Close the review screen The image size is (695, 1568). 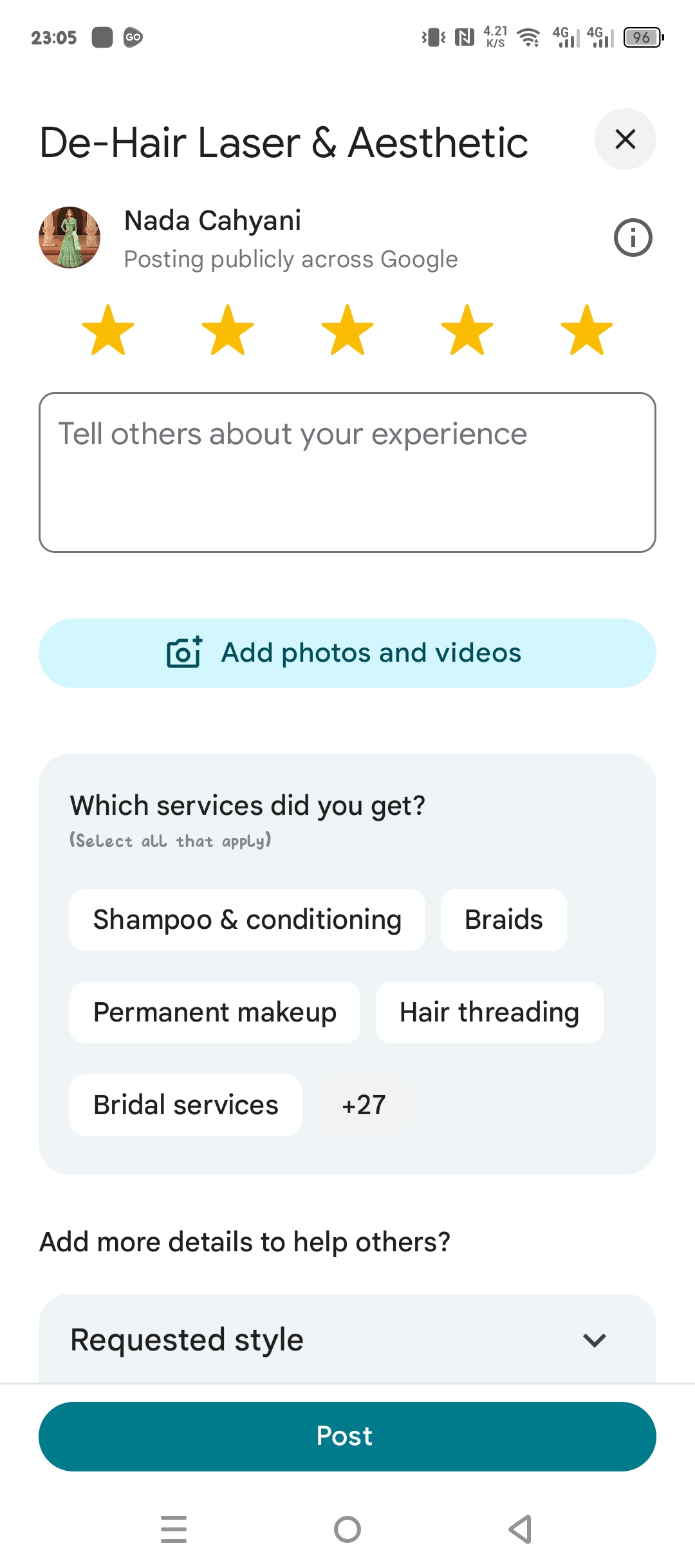click(625, 139)
